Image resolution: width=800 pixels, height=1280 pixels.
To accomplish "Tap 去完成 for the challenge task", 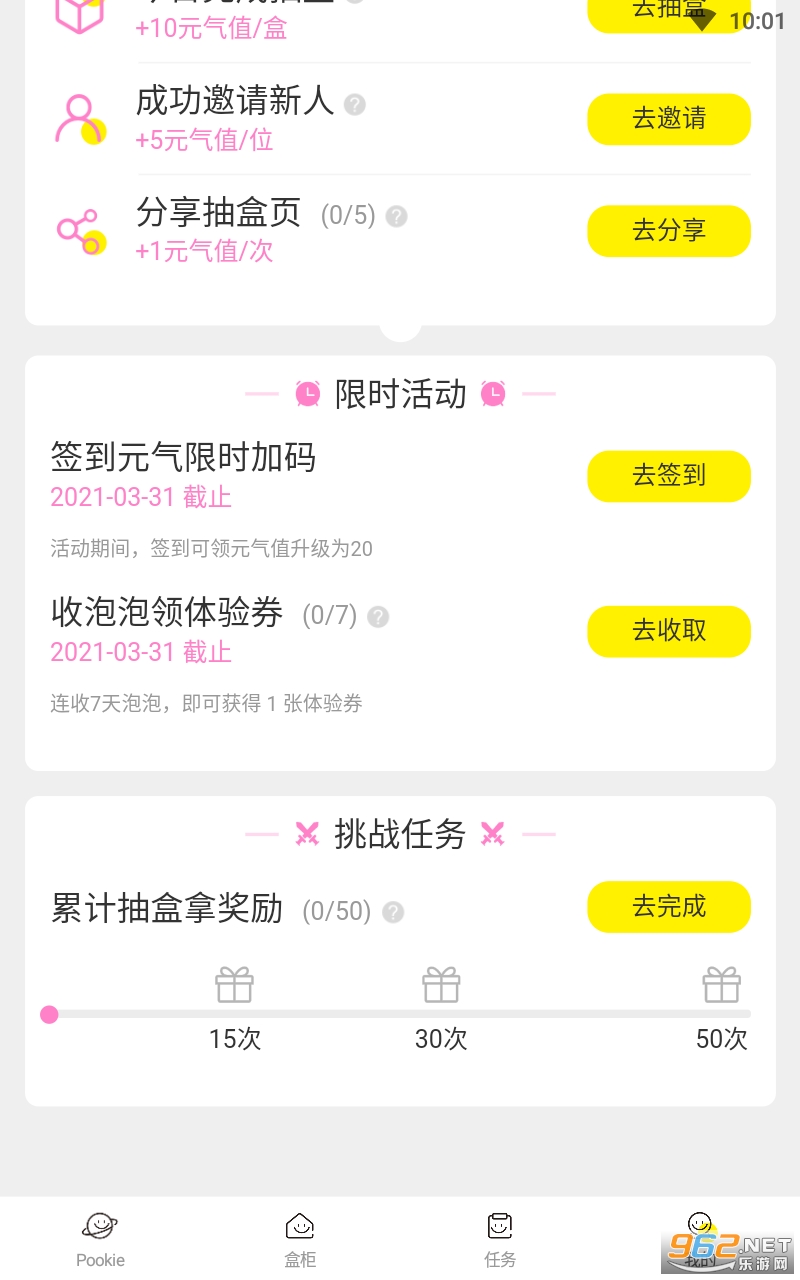I will click(668, 907).
